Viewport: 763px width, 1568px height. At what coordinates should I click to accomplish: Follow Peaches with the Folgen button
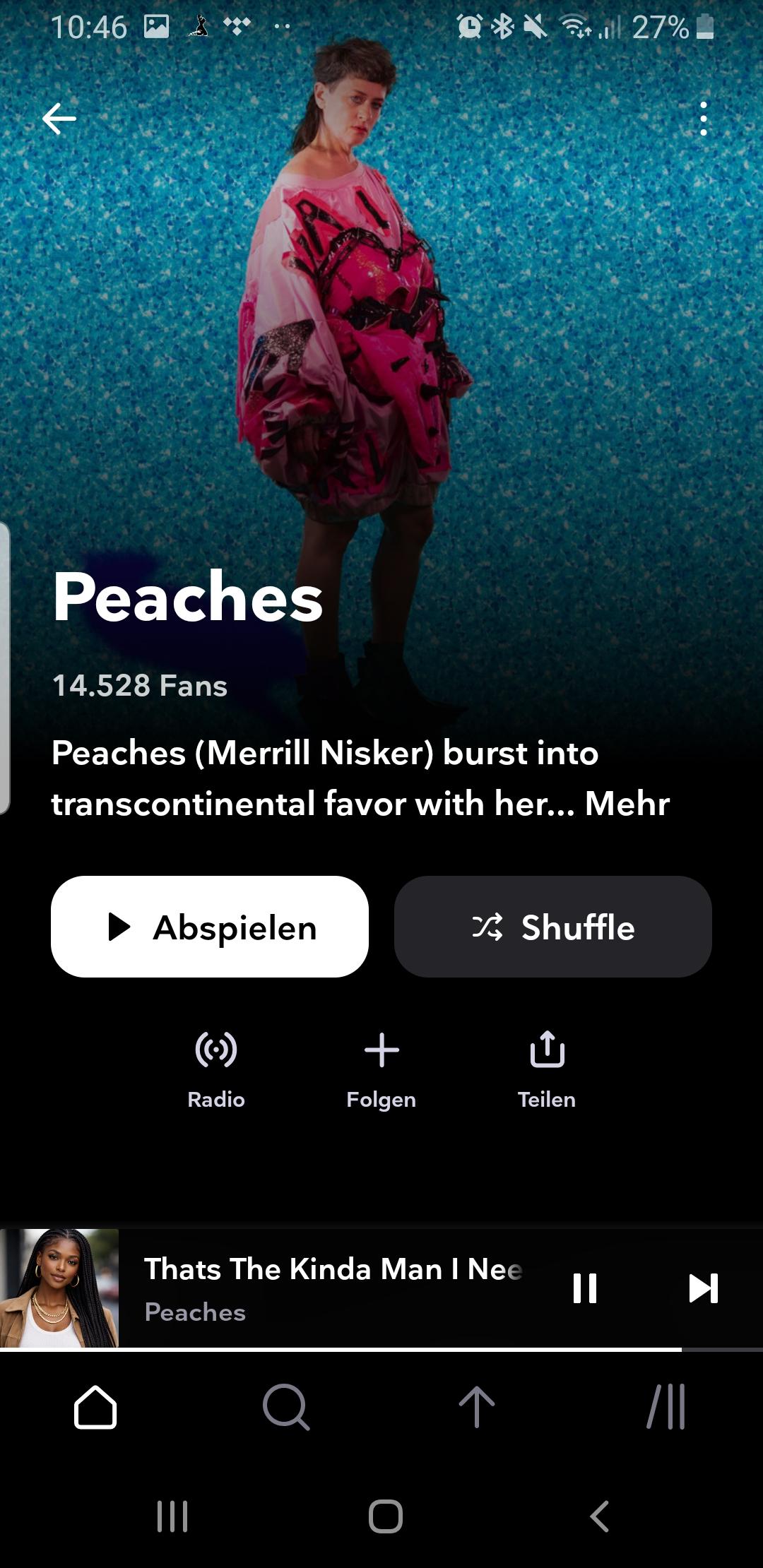tap(381, 1068)
